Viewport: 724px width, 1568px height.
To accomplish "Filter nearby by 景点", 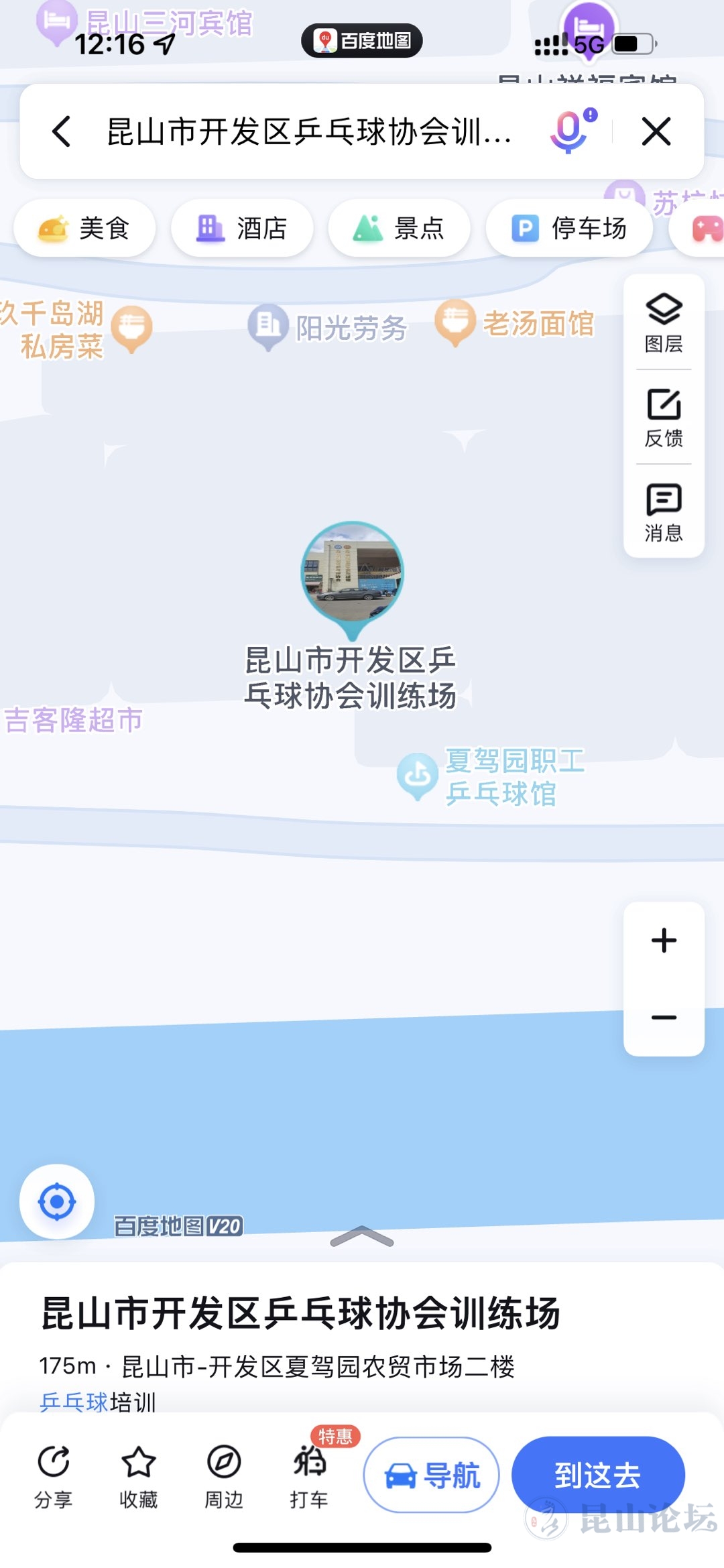I will coord(399,229).
